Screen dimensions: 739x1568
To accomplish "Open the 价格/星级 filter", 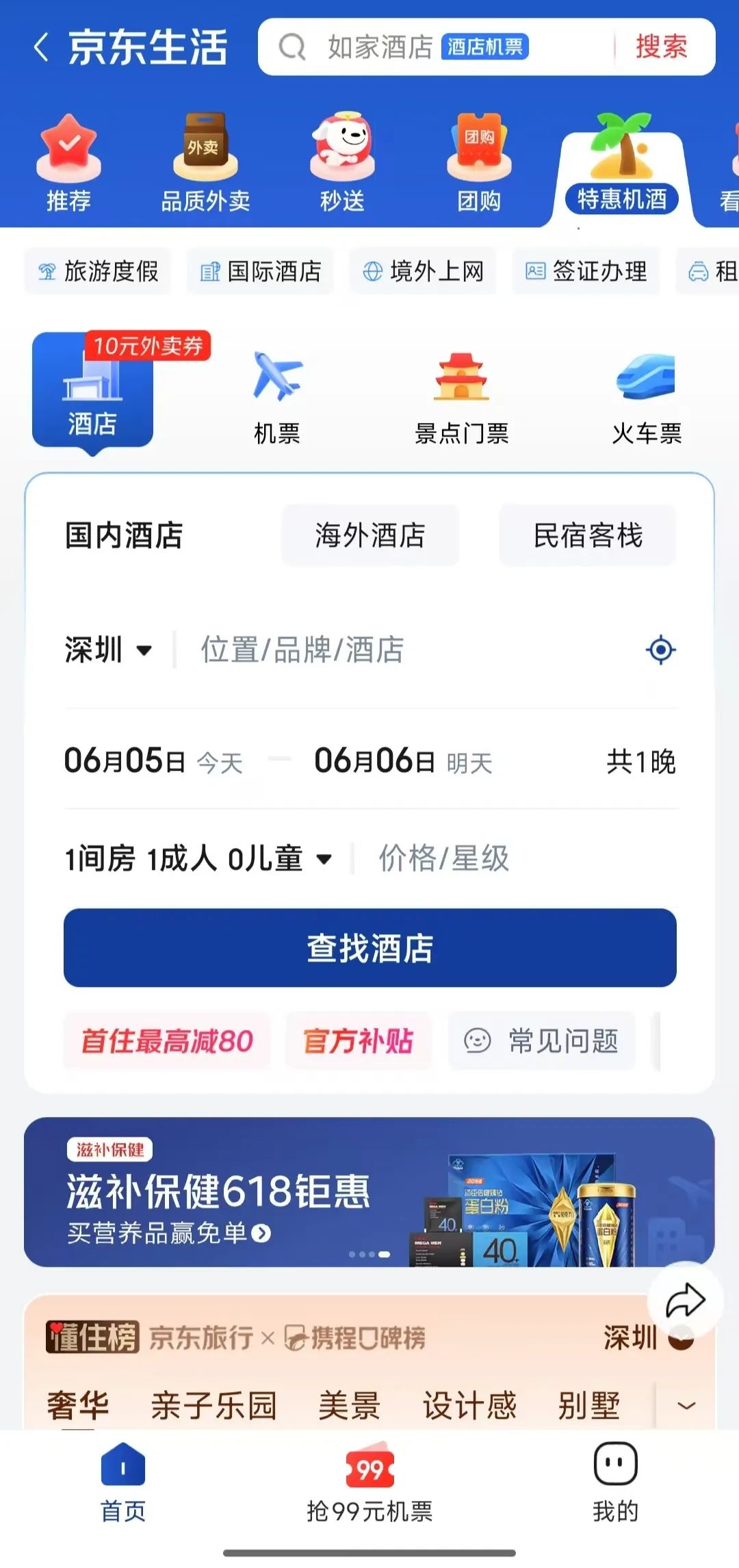I will pyautogui.click(x=445, y=858).
